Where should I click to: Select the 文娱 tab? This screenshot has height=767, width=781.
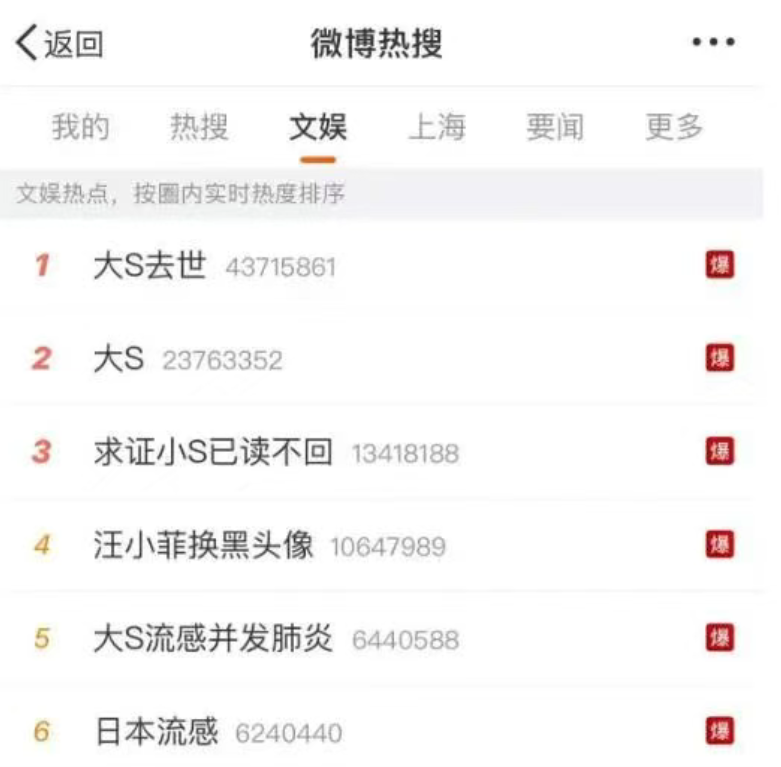pos(318,128)
